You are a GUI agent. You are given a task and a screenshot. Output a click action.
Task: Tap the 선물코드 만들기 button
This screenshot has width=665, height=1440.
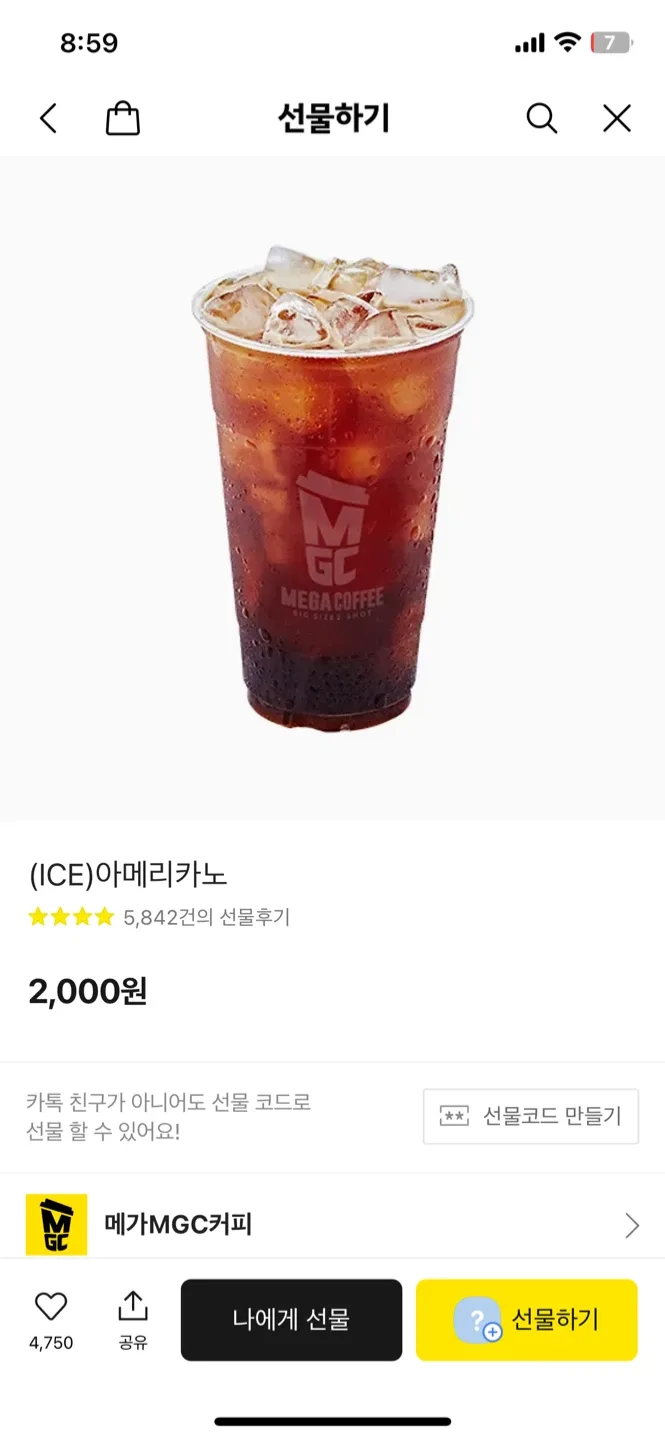(x=530, y=1116)
